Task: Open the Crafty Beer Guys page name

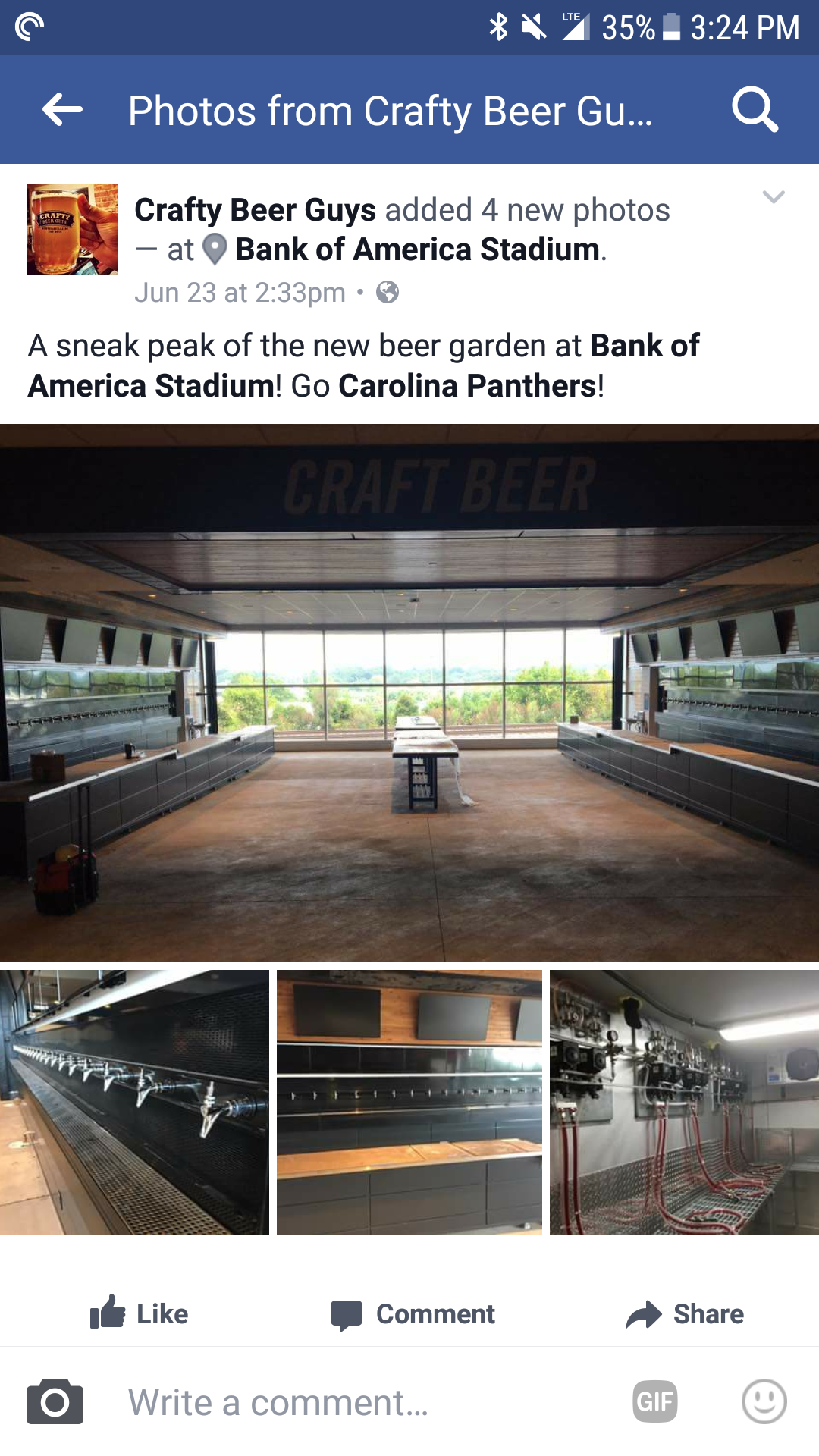Action: pyautogui.click(x=255, y=210)
